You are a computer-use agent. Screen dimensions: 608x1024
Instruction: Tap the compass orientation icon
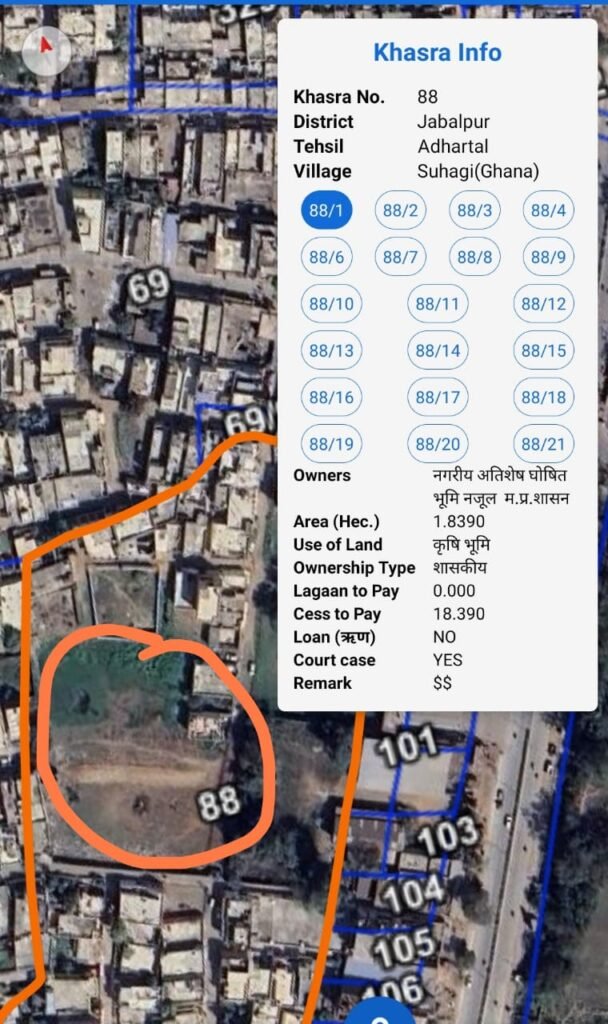point(46,49)
